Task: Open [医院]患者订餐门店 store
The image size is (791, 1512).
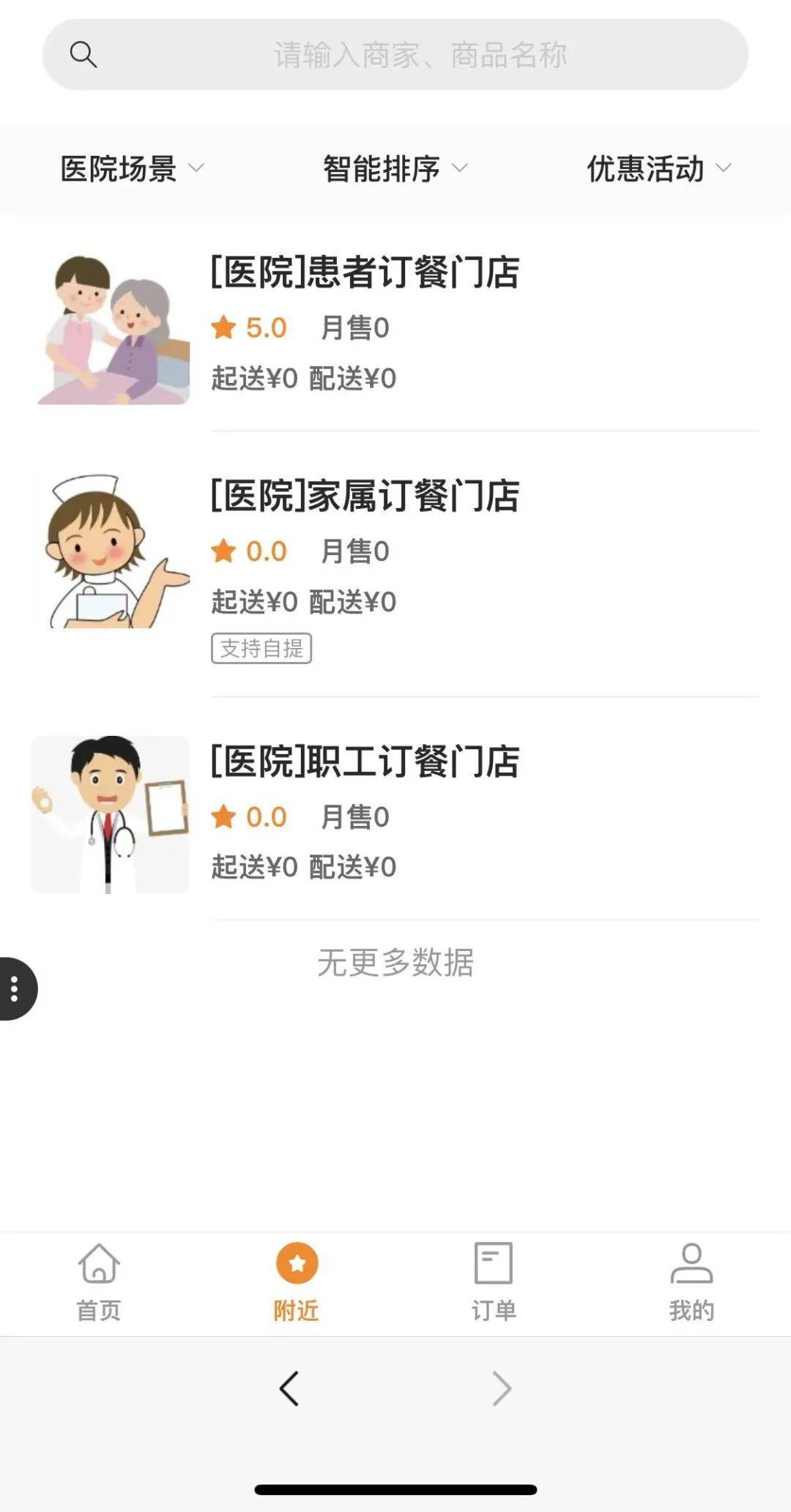Action: 364,272
